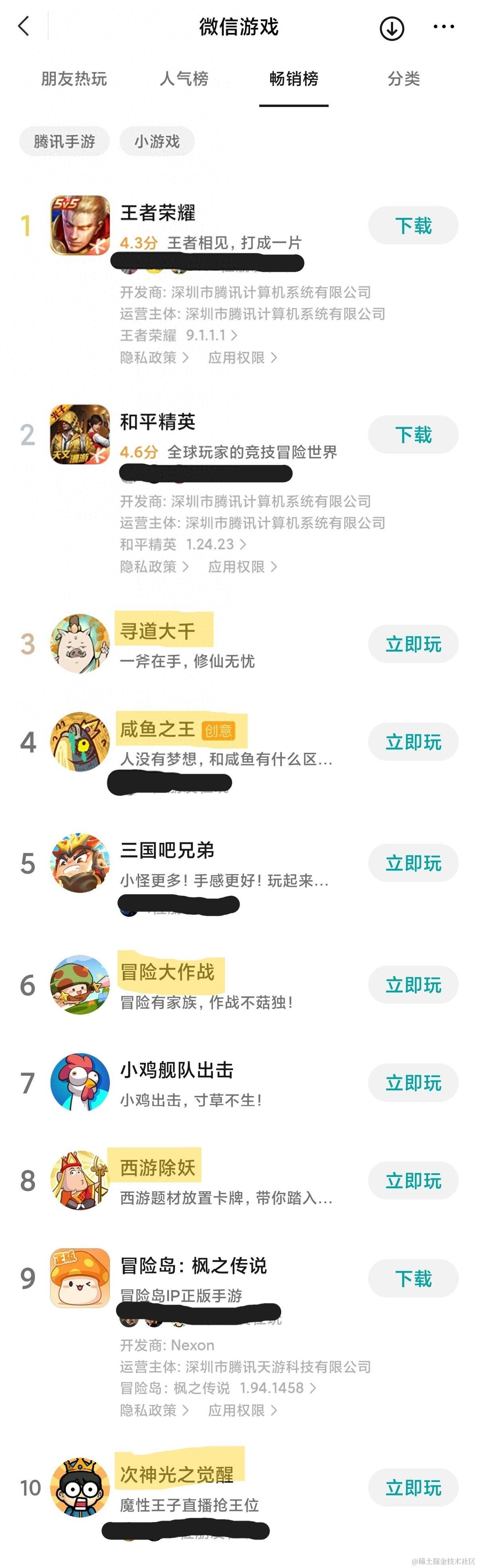Download 和平精英

click(x=413, y=435)
